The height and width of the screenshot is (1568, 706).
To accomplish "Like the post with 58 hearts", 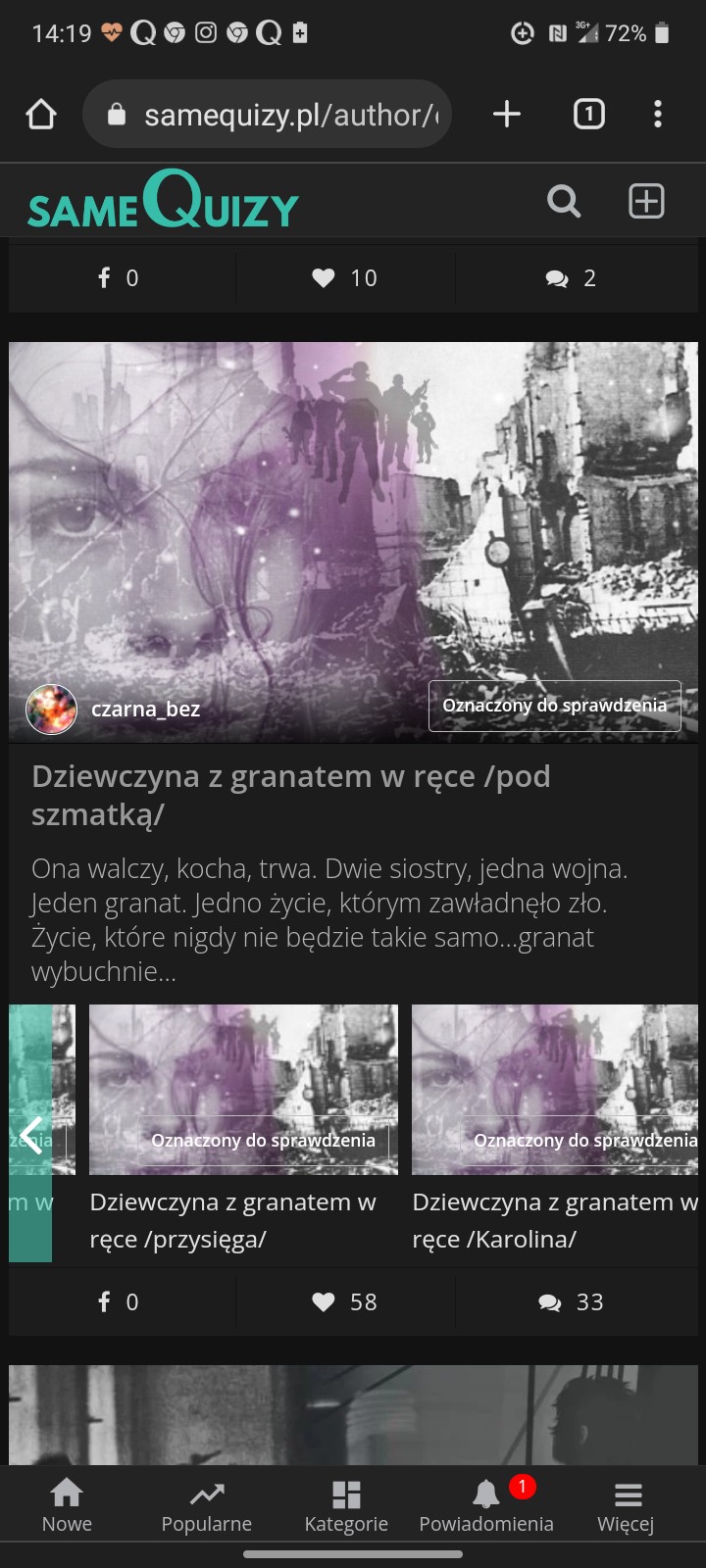I will pyautogui.click(x=344, y=1301).
